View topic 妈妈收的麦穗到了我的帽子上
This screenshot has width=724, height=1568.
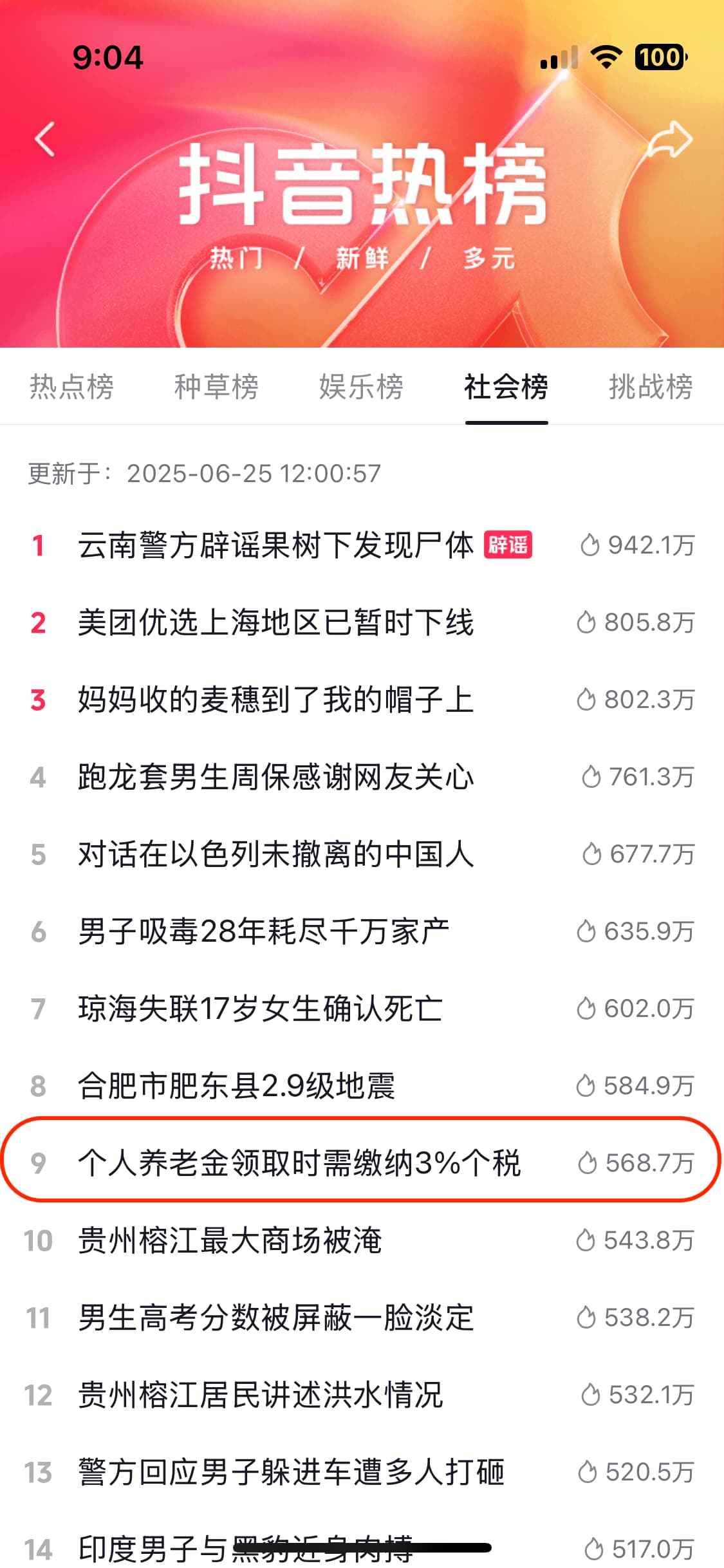point(275,700)
